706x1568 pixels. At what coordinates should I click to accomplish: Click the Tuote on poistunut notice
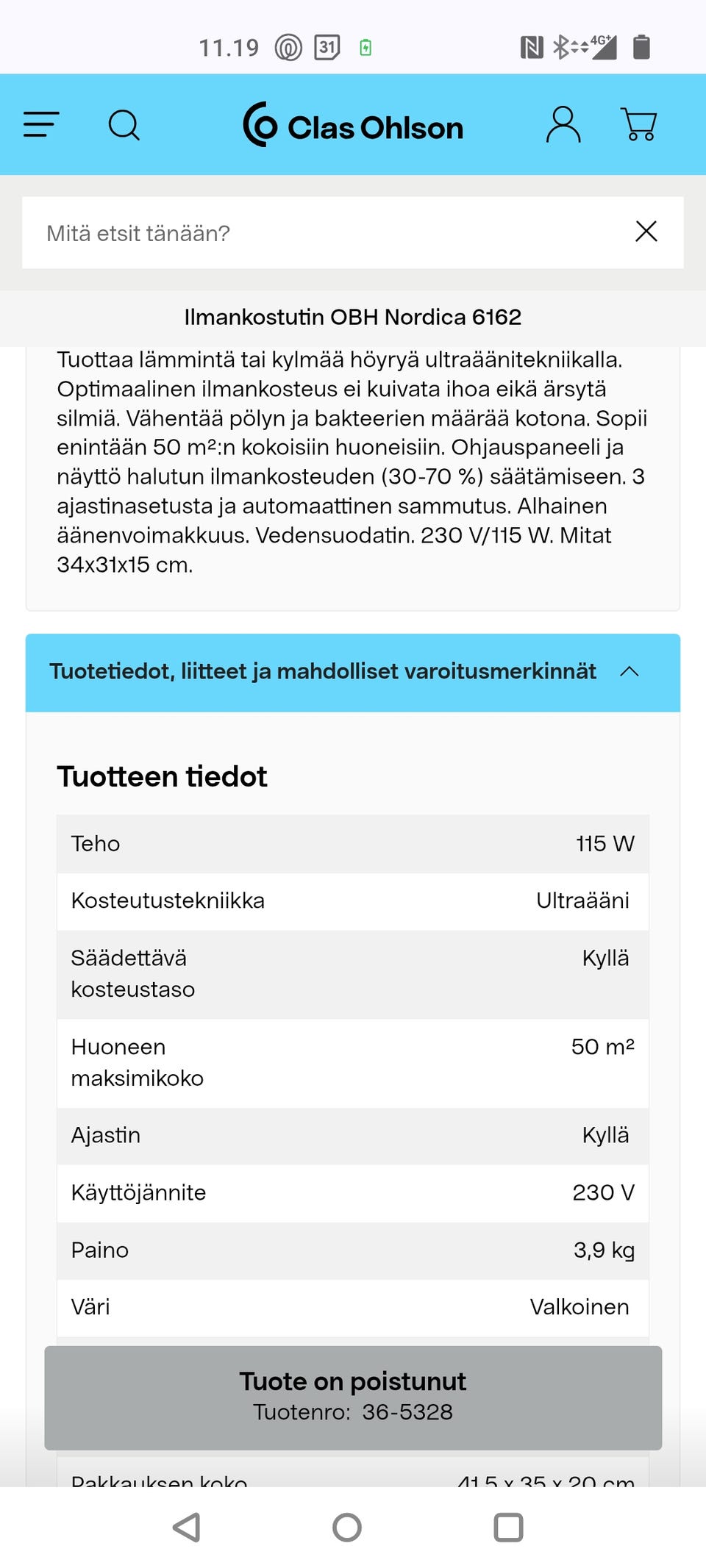353,1381
